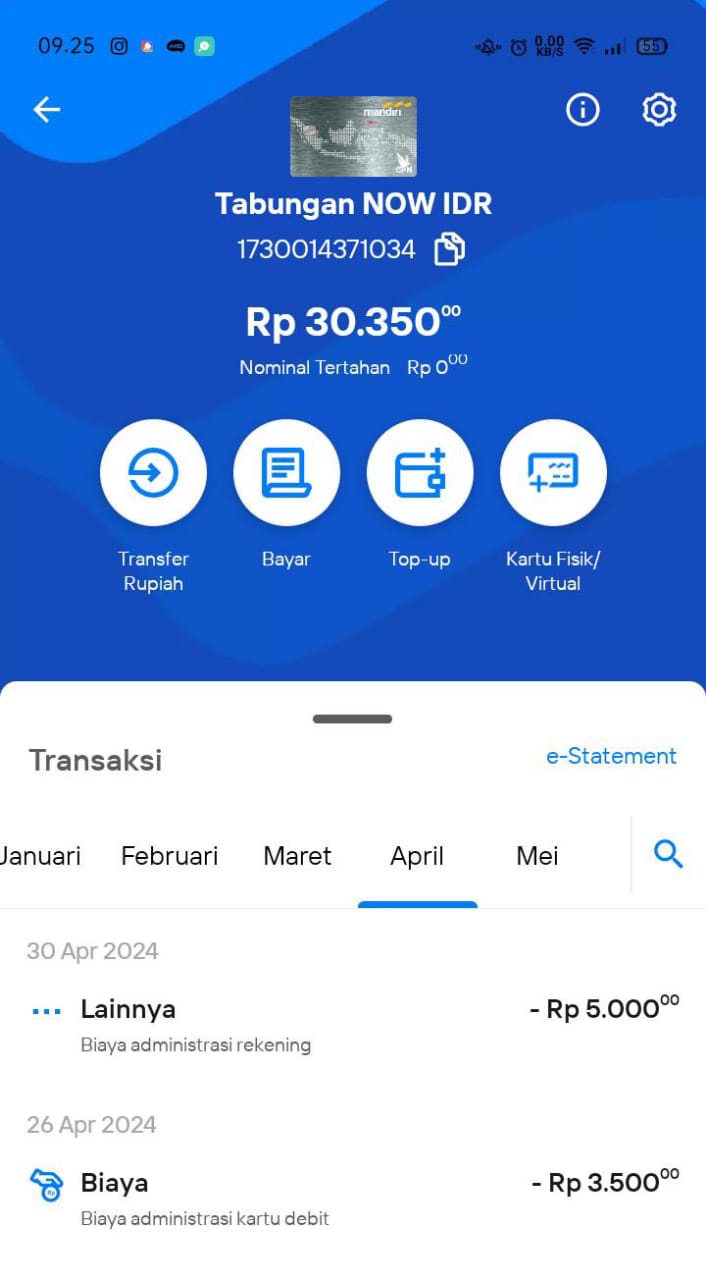Open the Lainnya transaction of Rp 5.000

coord(353,1025)
